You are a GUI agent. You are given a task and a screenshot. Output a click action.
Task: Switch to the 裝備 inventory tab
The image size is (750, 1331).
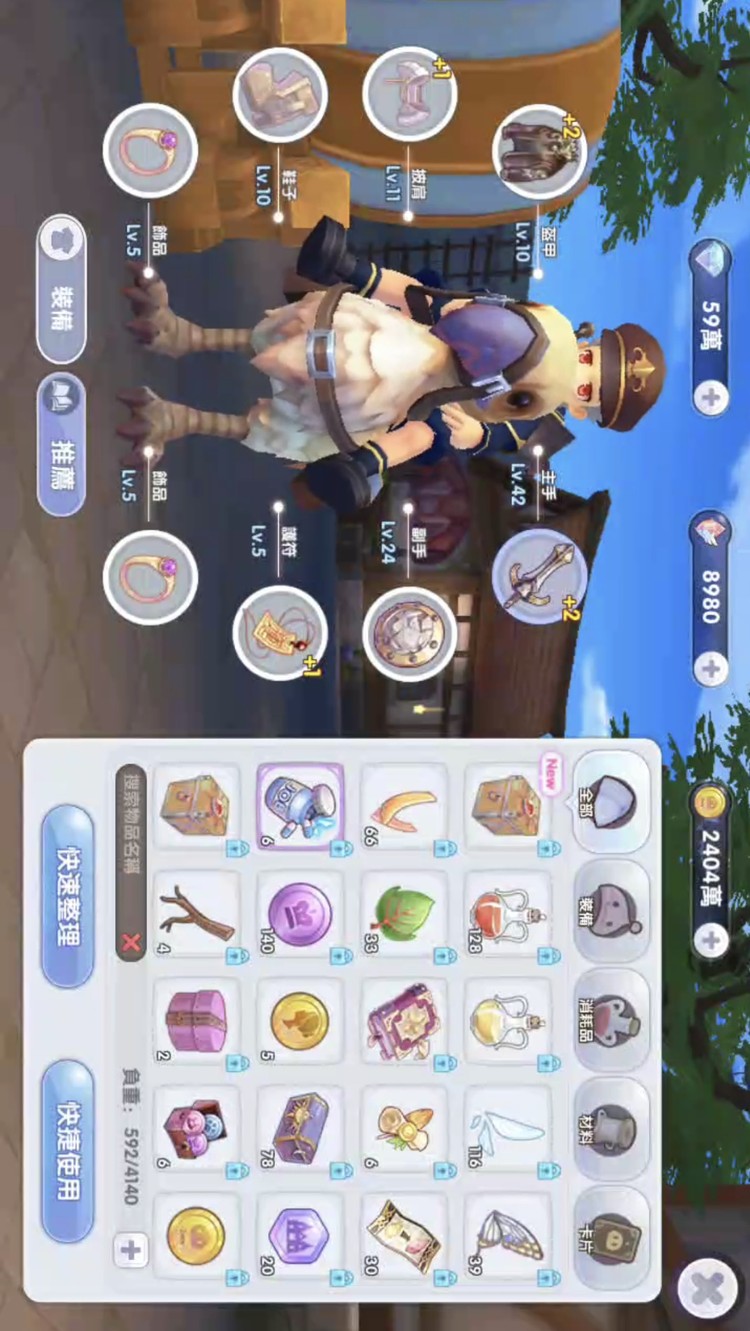(x=612, y=912)
